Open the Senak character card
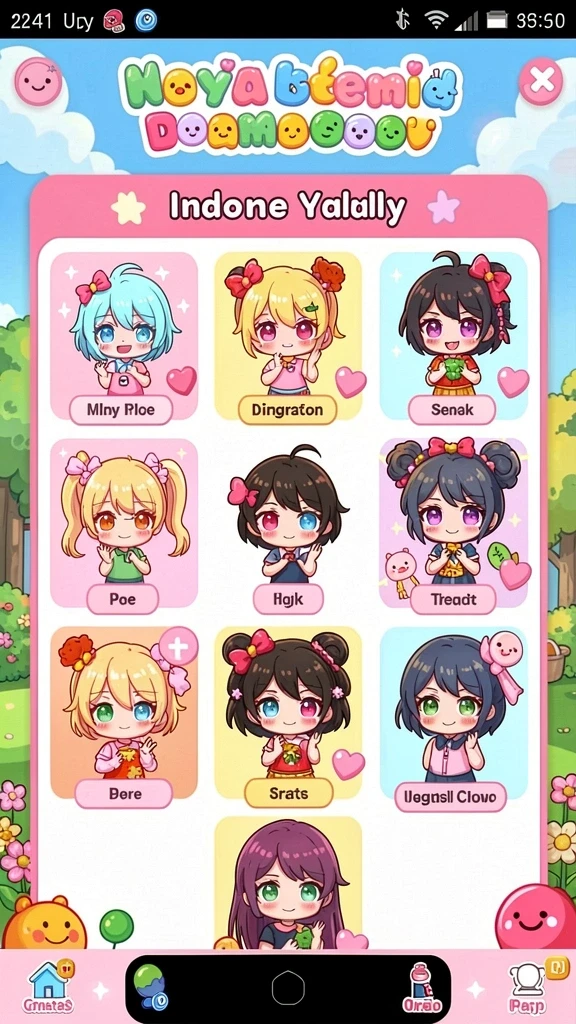This screenshot has height=1024, width=576. pos(453,337)
